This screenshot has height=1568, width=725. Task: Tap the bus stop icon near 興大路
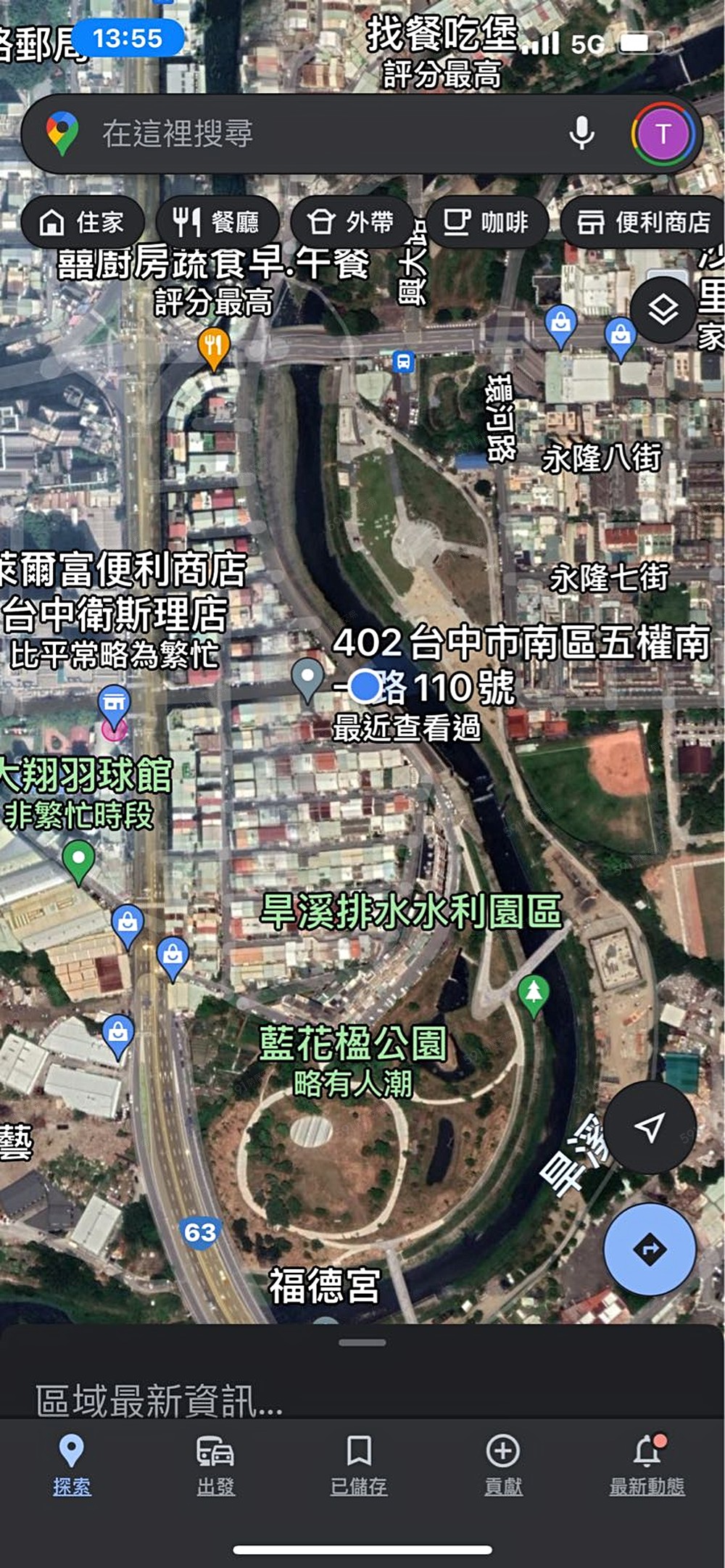403,361
